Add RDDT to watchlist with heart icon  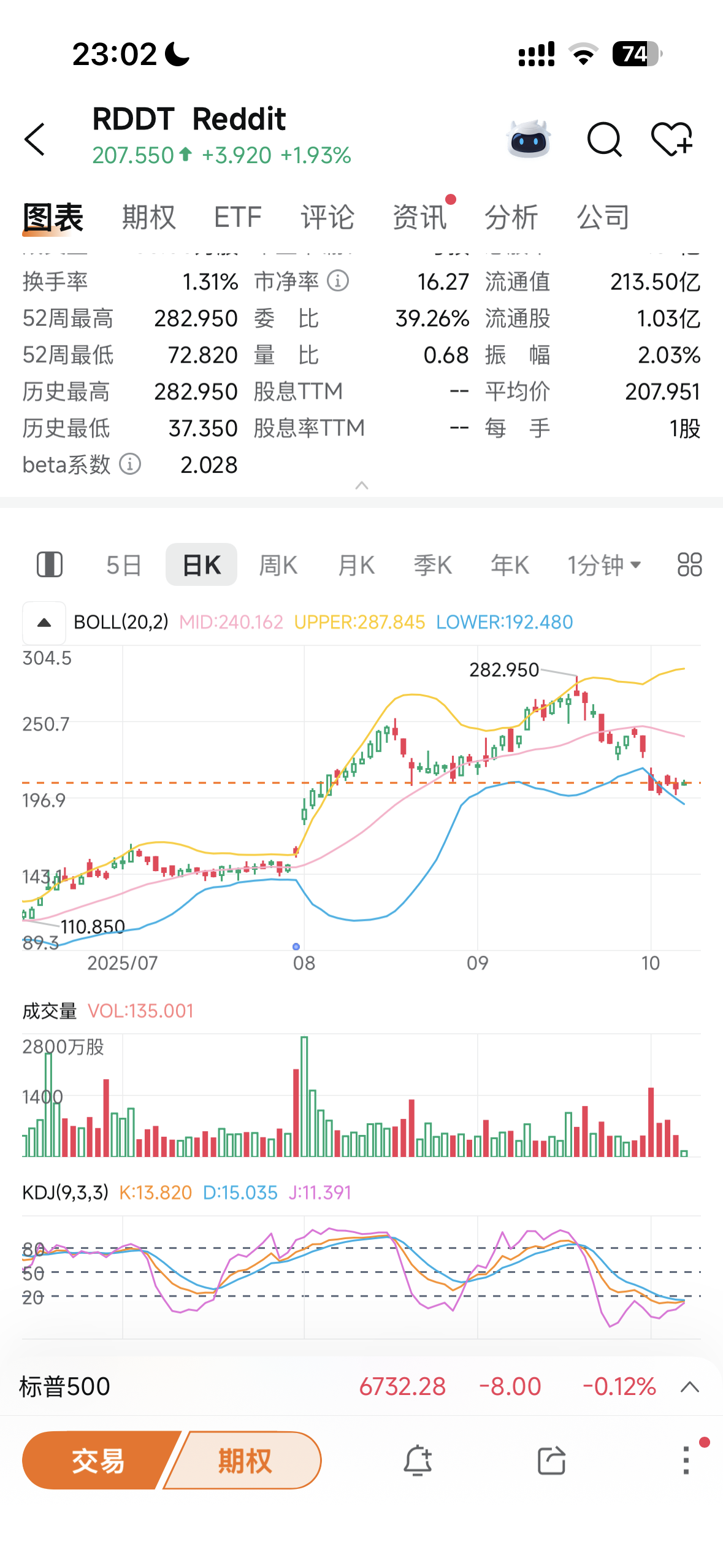(x=671, y=139)
